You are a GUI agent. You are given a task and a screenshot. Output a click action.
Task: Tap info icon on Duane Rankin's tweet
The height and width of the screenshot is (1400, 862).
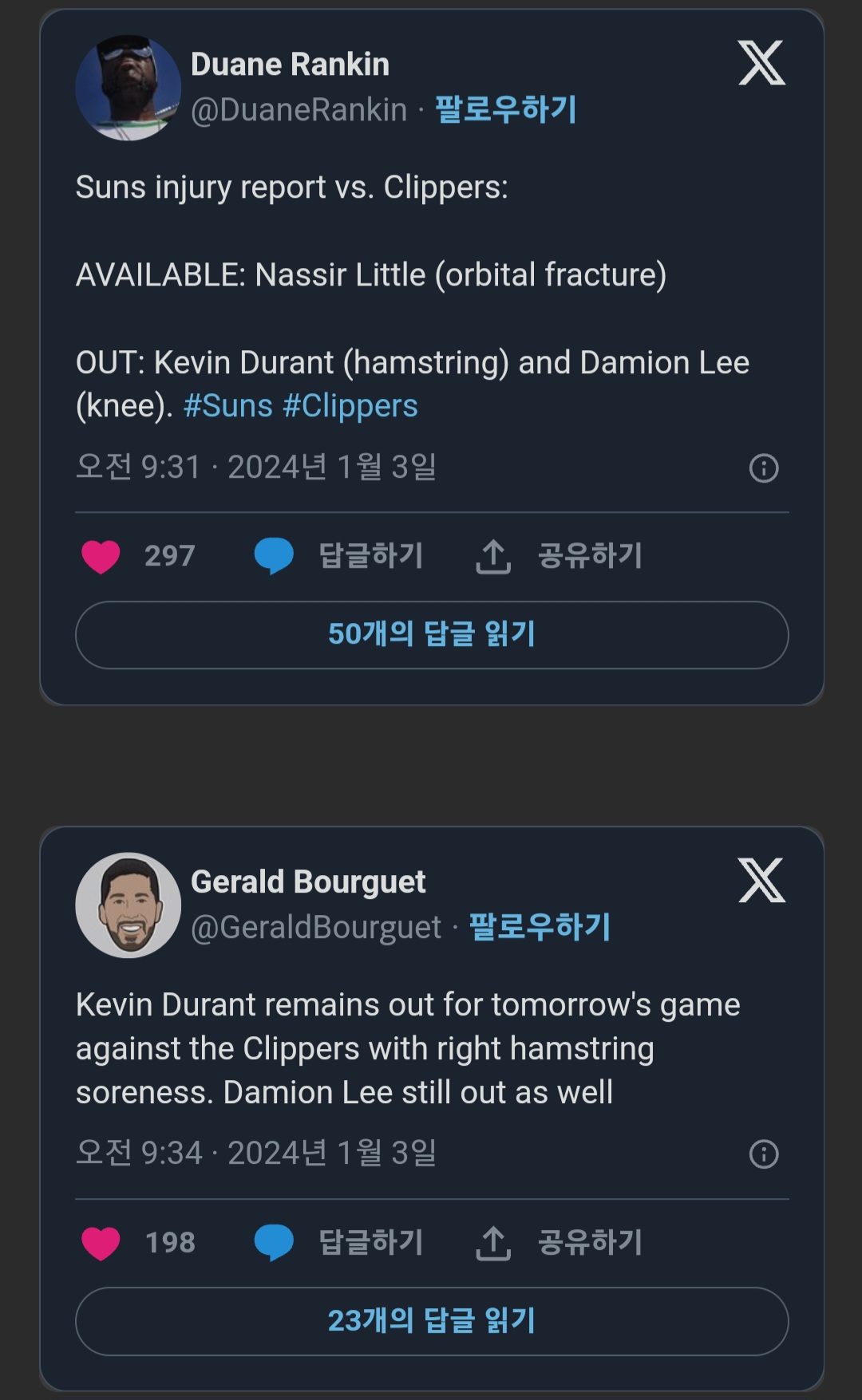tap(763, 468)
